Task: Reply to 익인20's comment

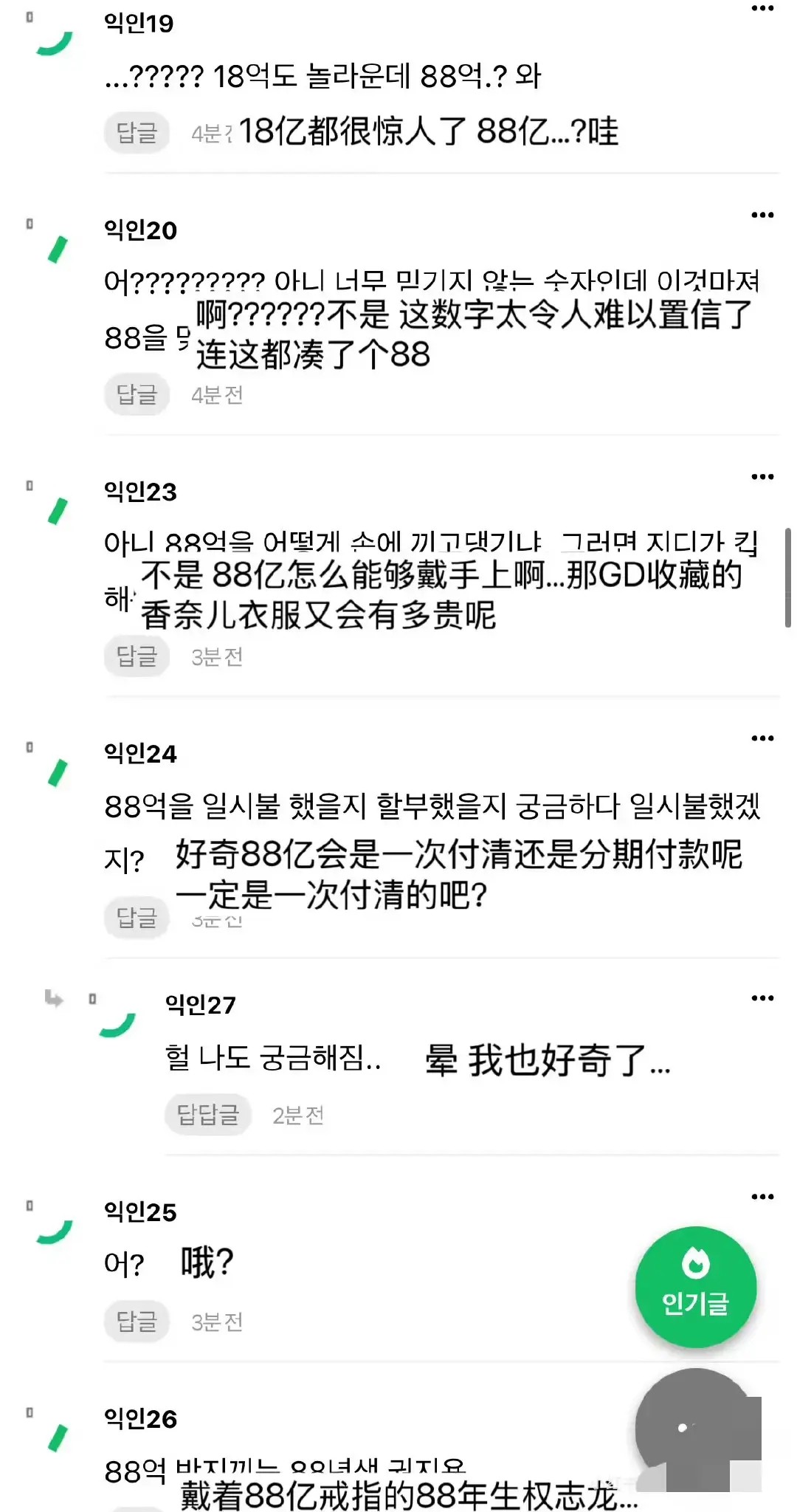Action: [137, 394]
